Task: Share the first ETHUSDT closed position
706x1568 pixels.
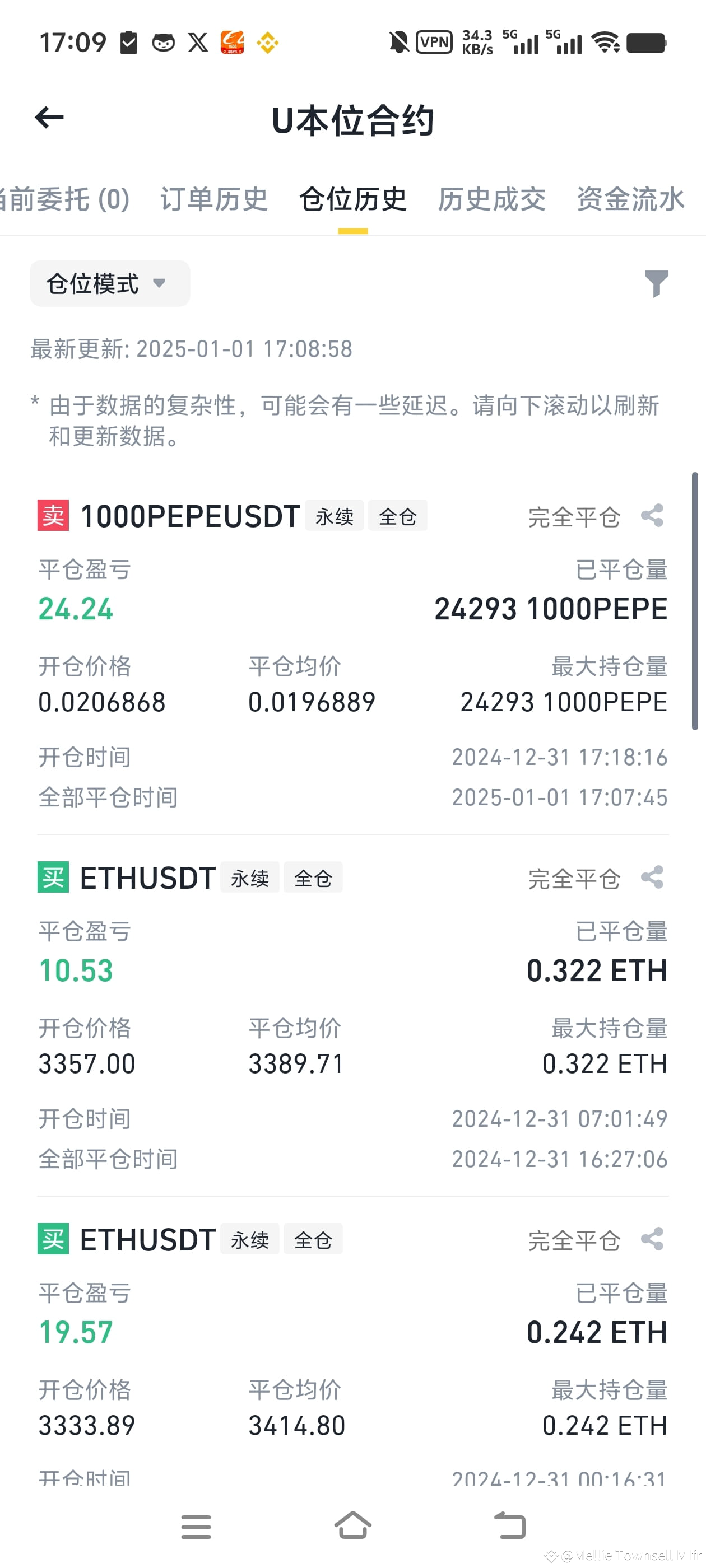Action: tap(652, 877)
